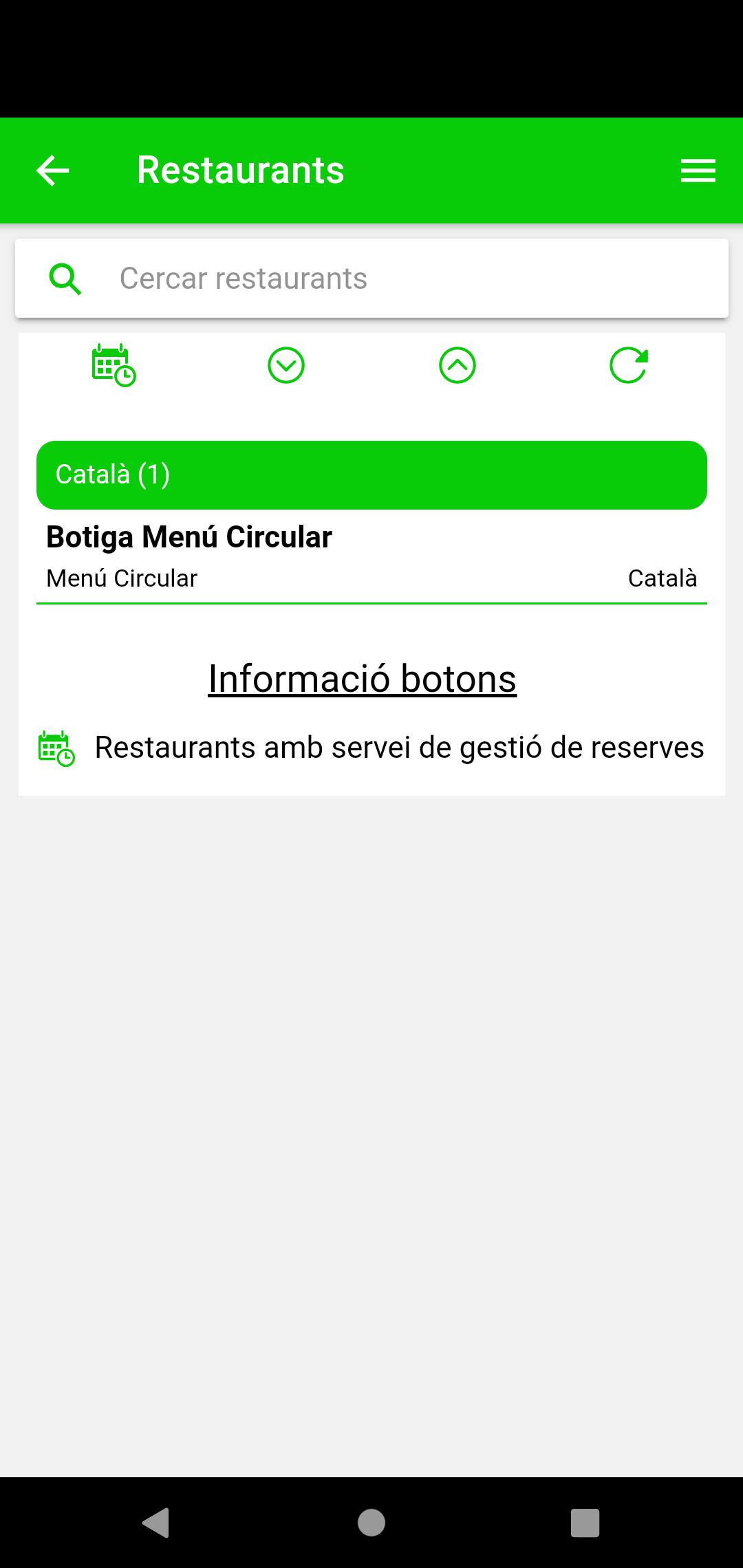Expand all categories with the down chevron
Viewport: 743px width, 1568px height.
tap(286, 365)
